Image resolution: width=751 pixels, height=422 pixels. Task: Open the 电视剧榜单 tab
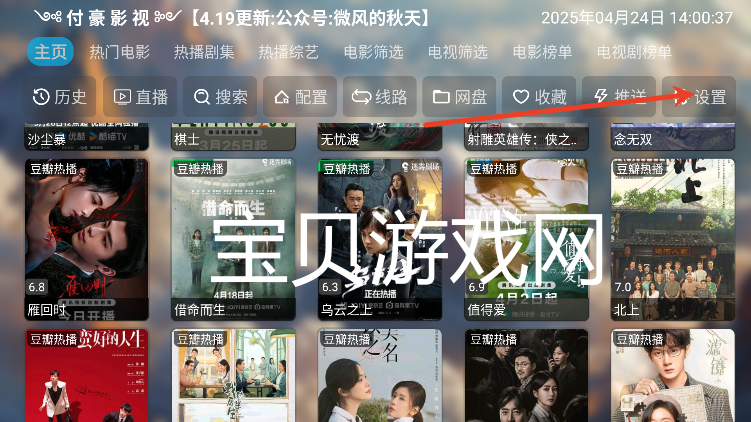(634, 52)
